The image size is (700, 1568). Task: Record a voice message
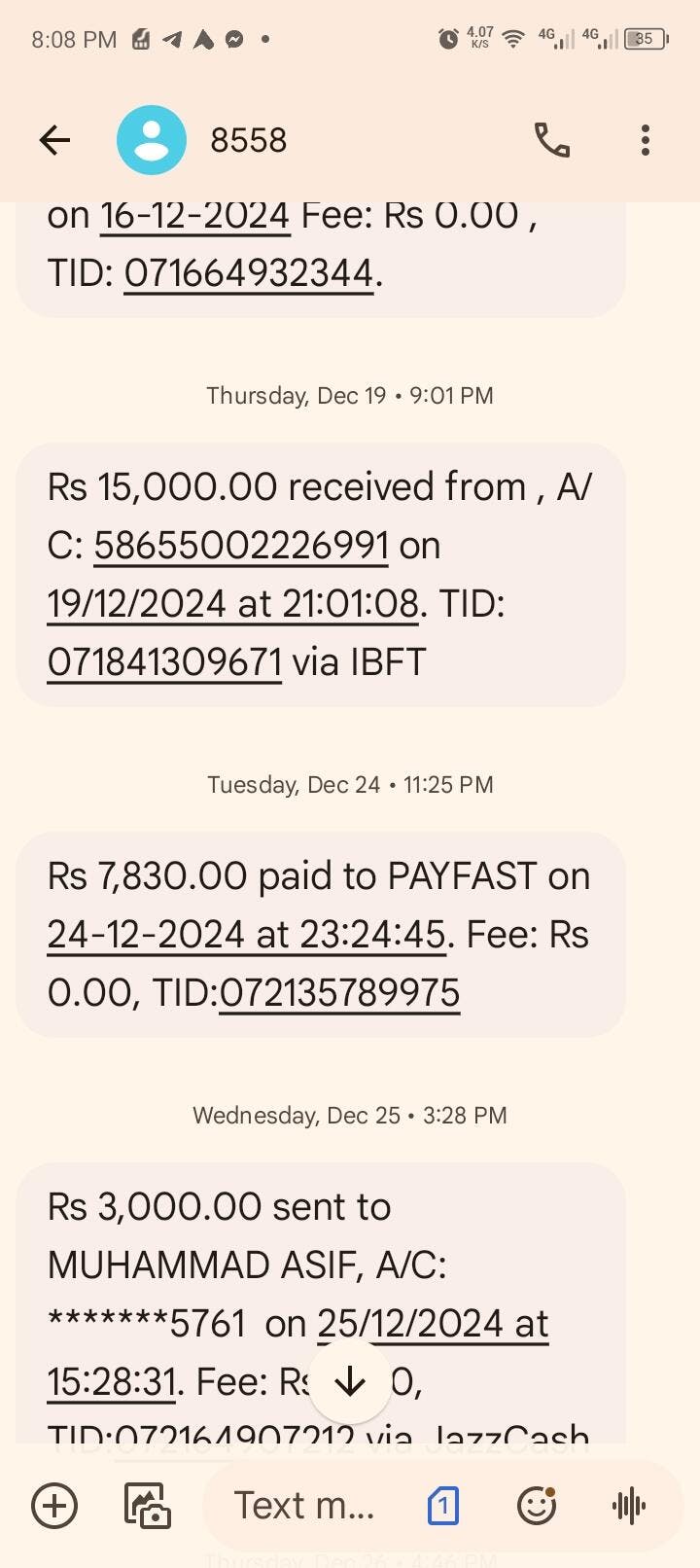(629, 1506)
